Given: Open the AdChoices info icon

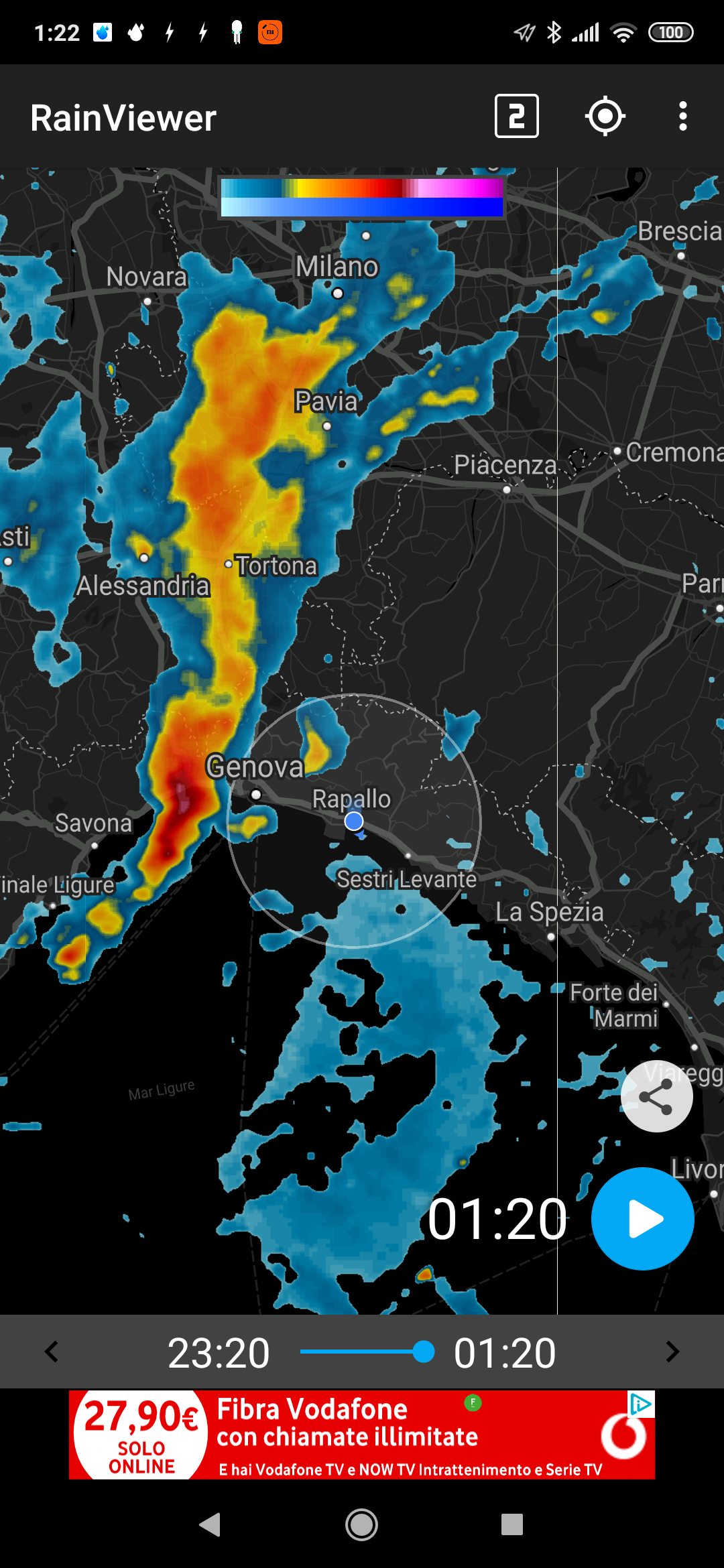Looking at the screenshot, I should (x=641, y=1403).
